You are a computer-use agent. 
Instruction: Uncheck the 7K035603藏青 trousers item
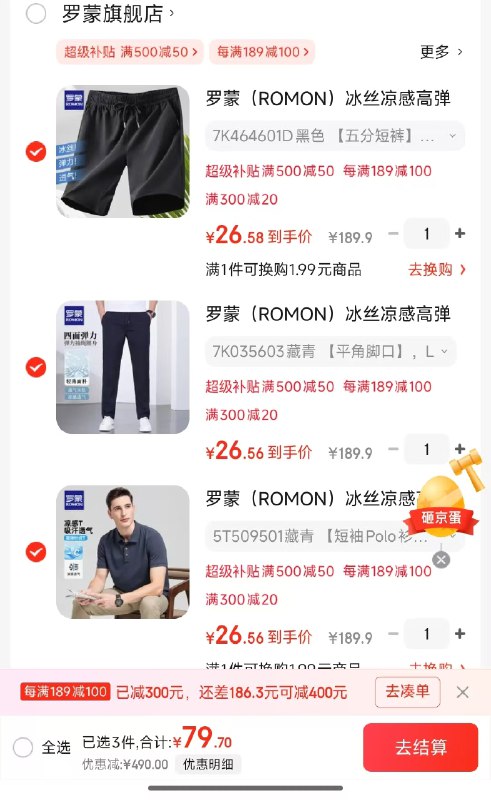pyautogui.click(x=36, y=367)
